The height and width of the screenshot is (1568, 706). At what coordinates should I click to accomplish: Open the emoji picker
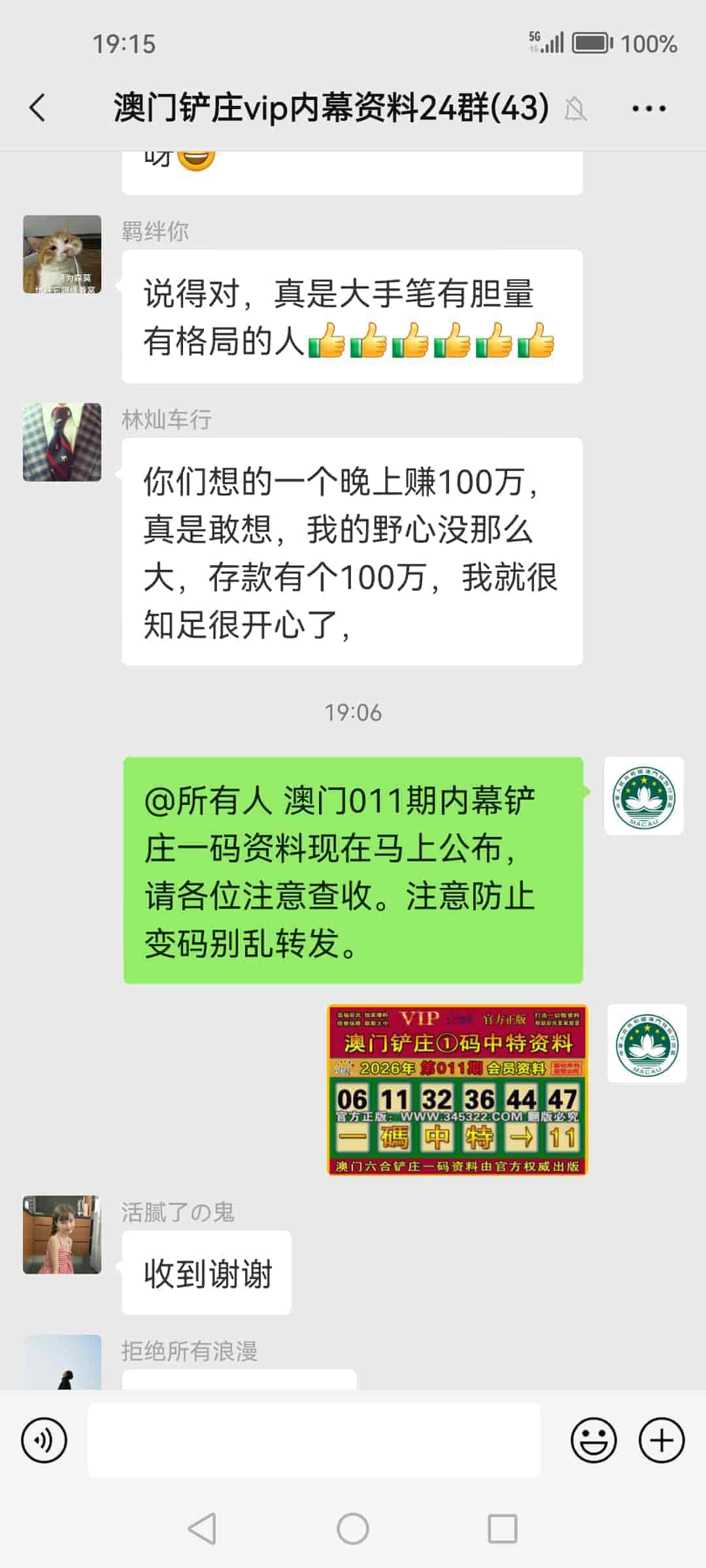pyautogui.click(x=594, y=1440)
